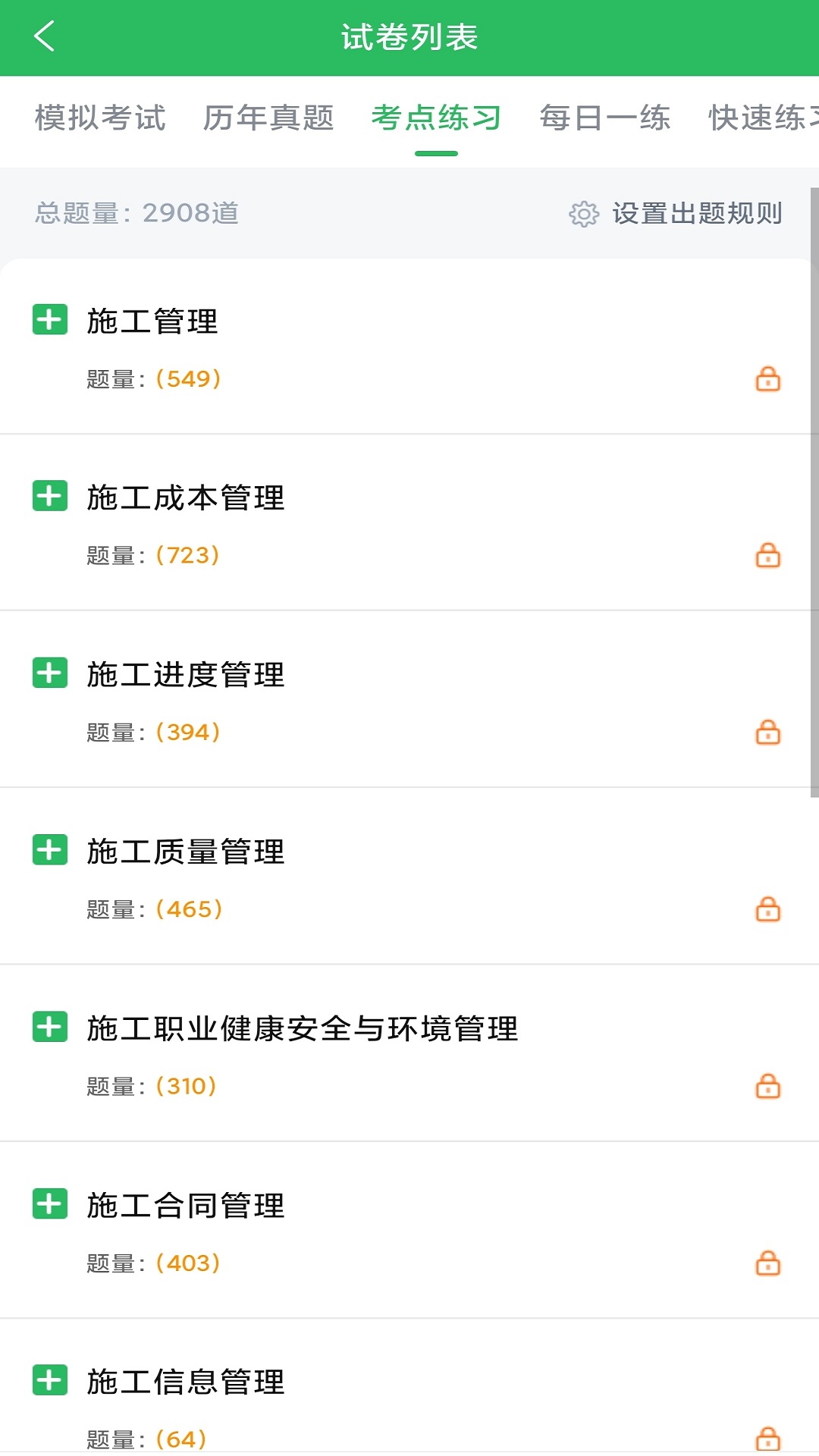Screen dimensions: 819x1456
Task: Go back using the top-left arrow
Action: pos(44,36)
